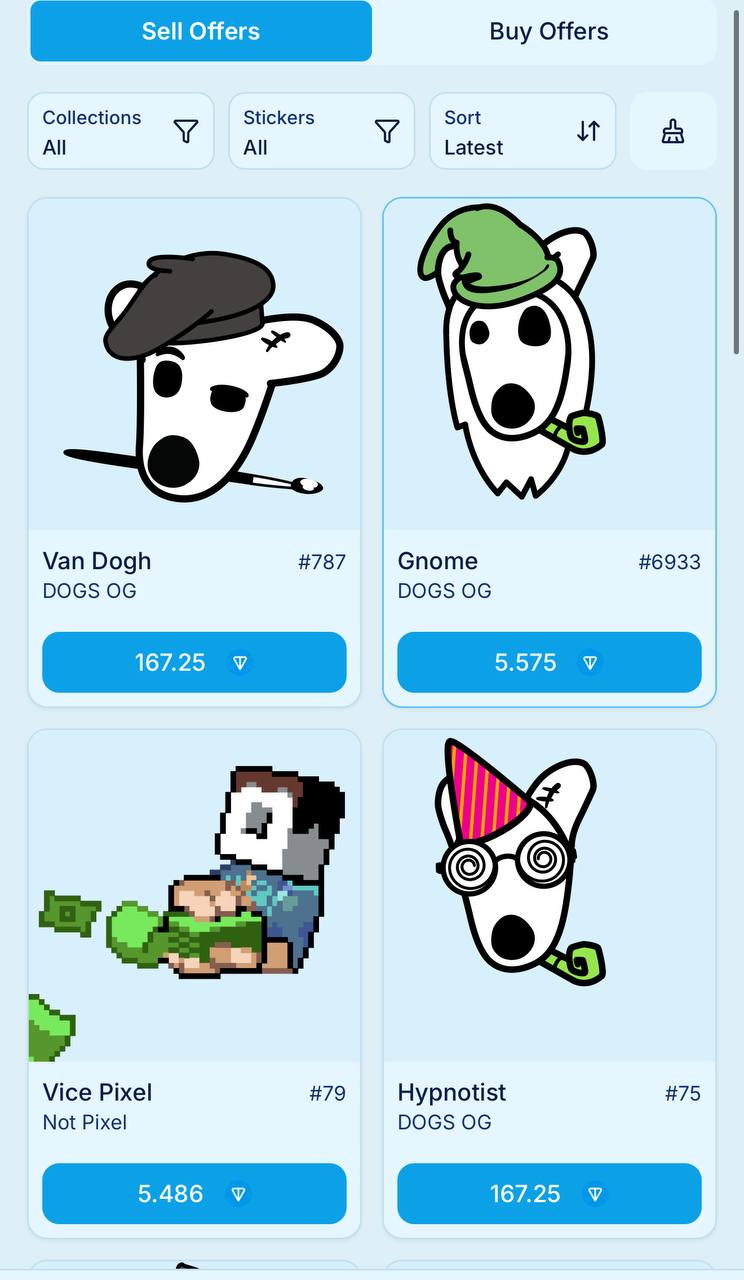Viewport: 744px width, 1280px height.
Task: Buy Hypnotist for 167.25 TON
Action: coord(549,1193)
